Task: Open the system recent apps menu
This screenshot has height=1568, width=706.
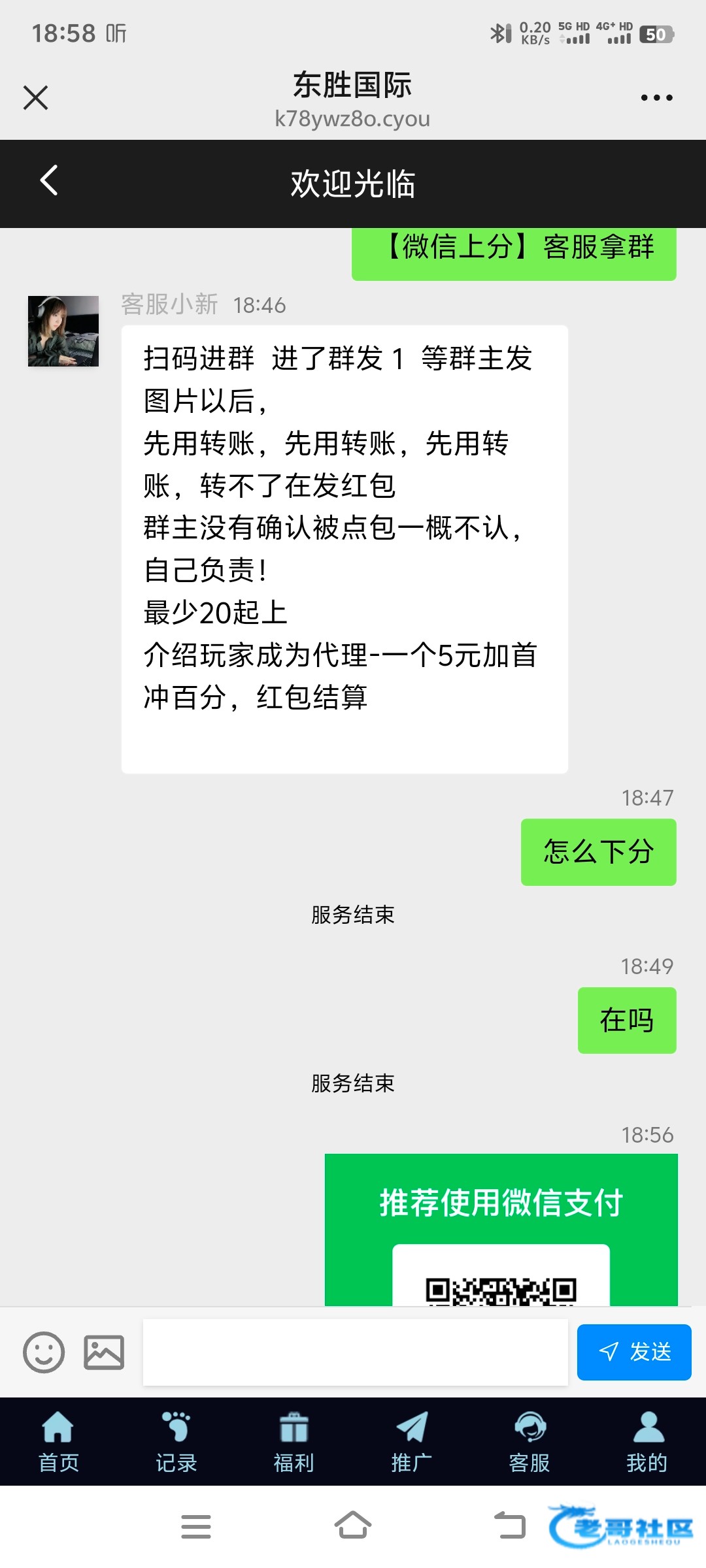Action: (x=195, y=1527)
